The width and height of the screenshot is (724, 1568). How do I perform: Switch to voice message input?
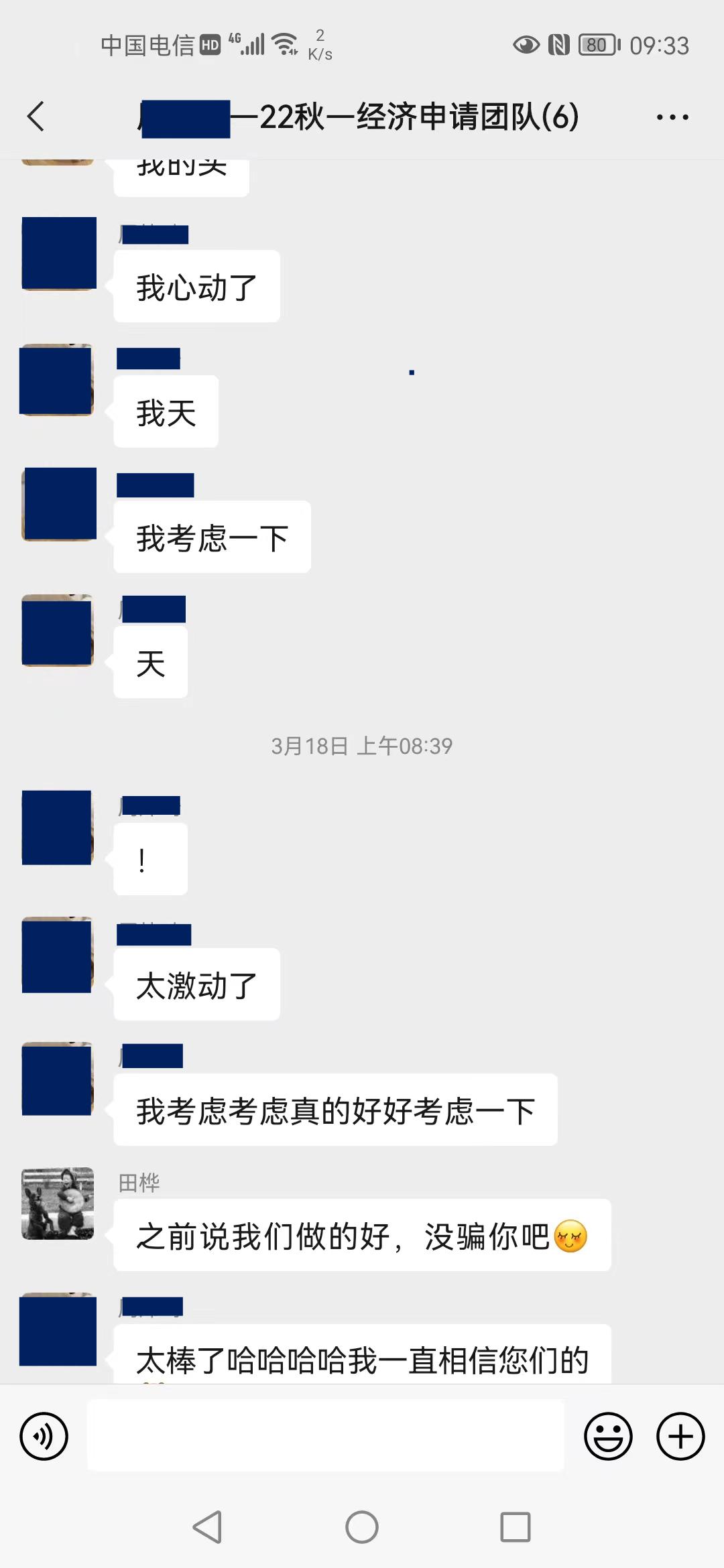click(44, 1436)
